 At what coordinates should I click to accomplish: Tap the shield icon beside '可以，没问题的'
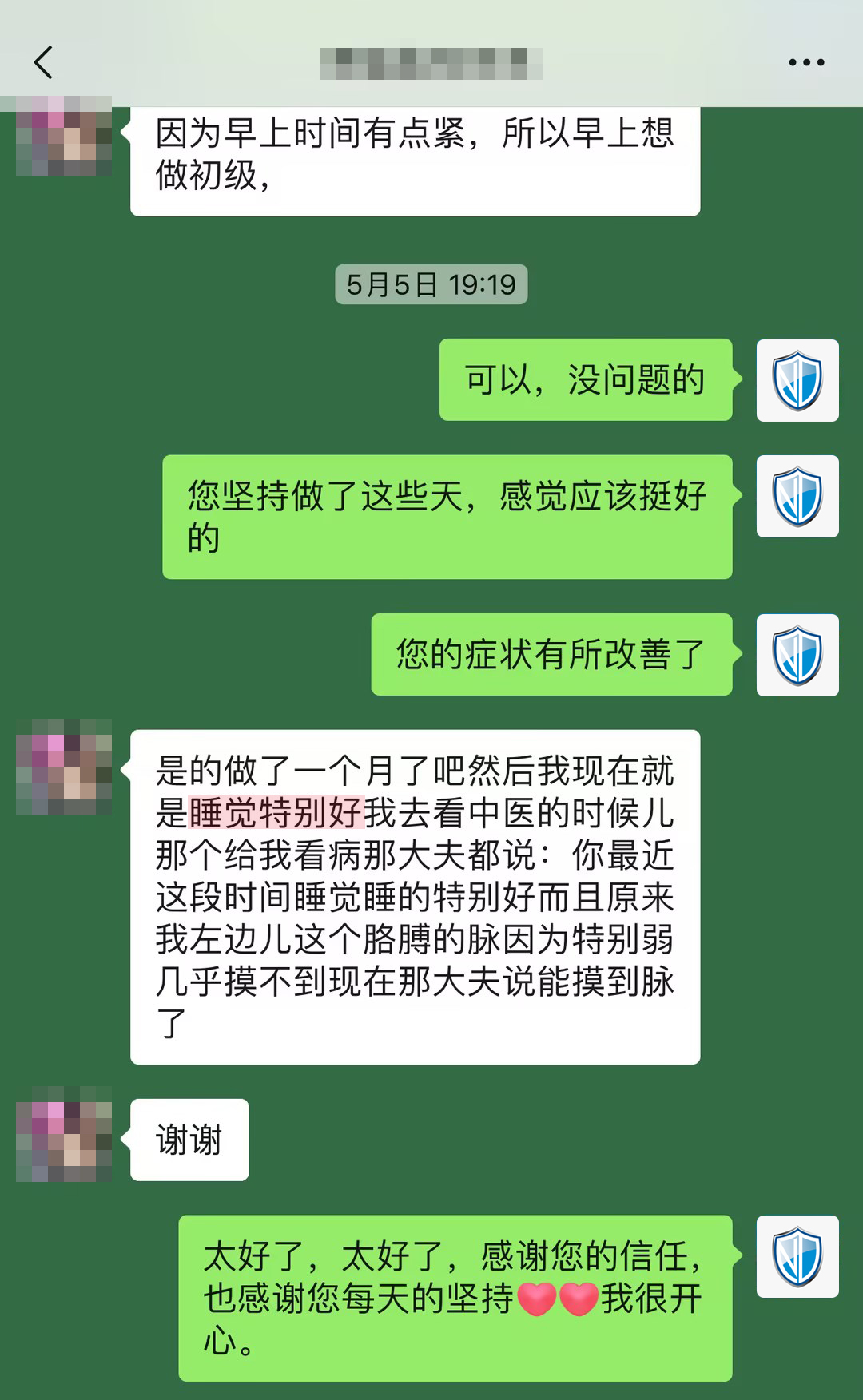[797, 380]
